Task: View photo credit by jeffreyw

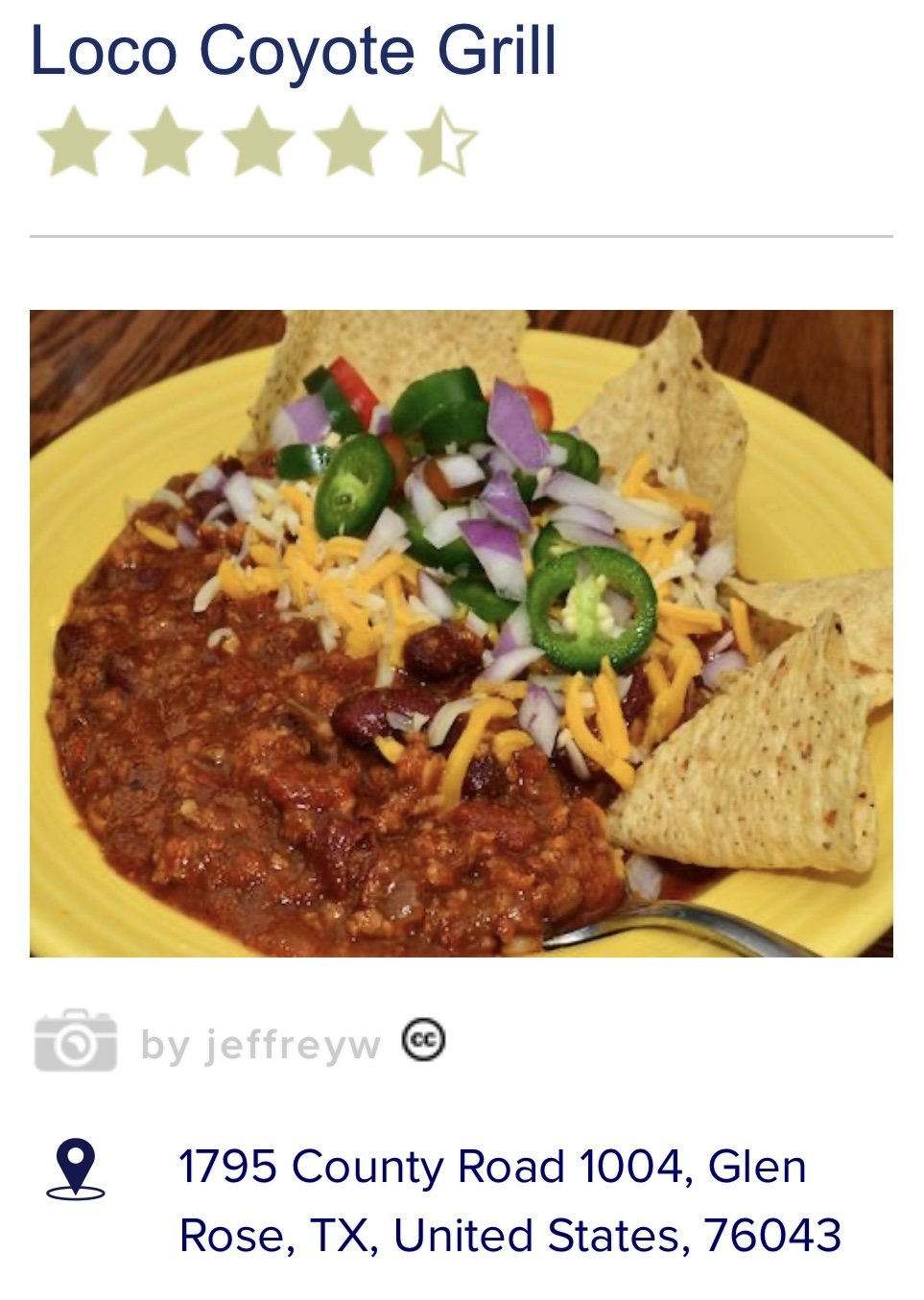Action: [x=260, y=1044]
